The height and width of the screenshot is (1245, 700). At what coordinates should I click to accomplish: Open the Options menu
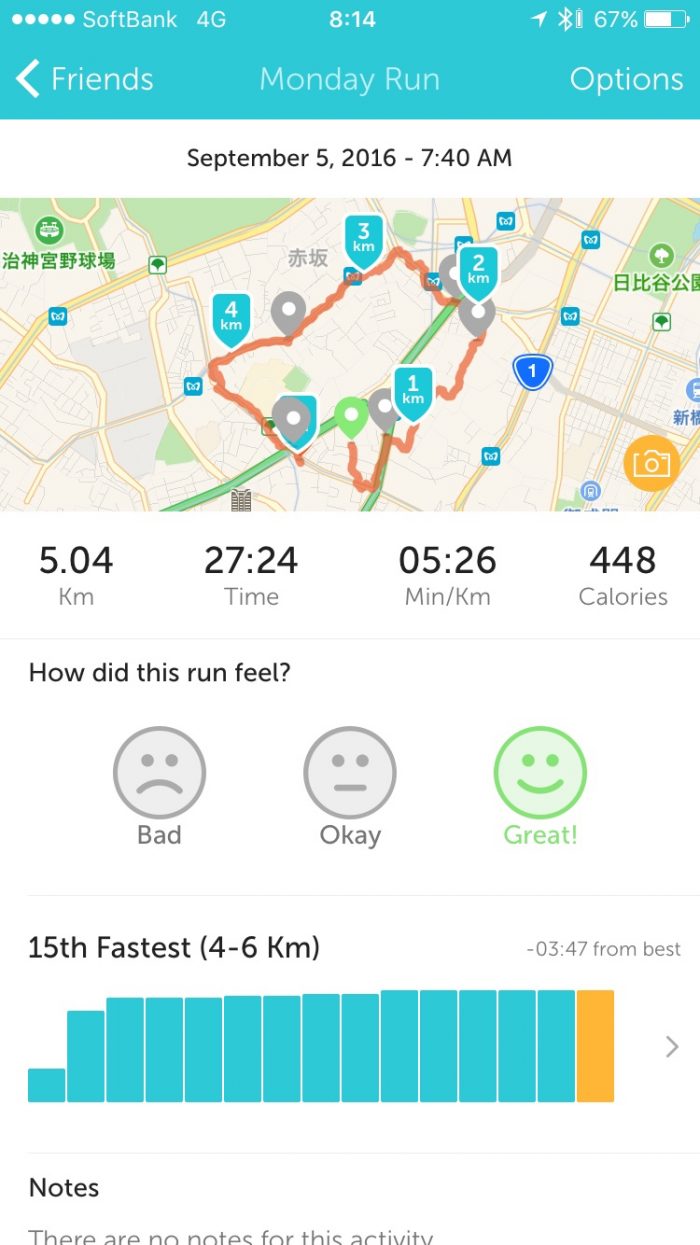click(x=626, y=80)
